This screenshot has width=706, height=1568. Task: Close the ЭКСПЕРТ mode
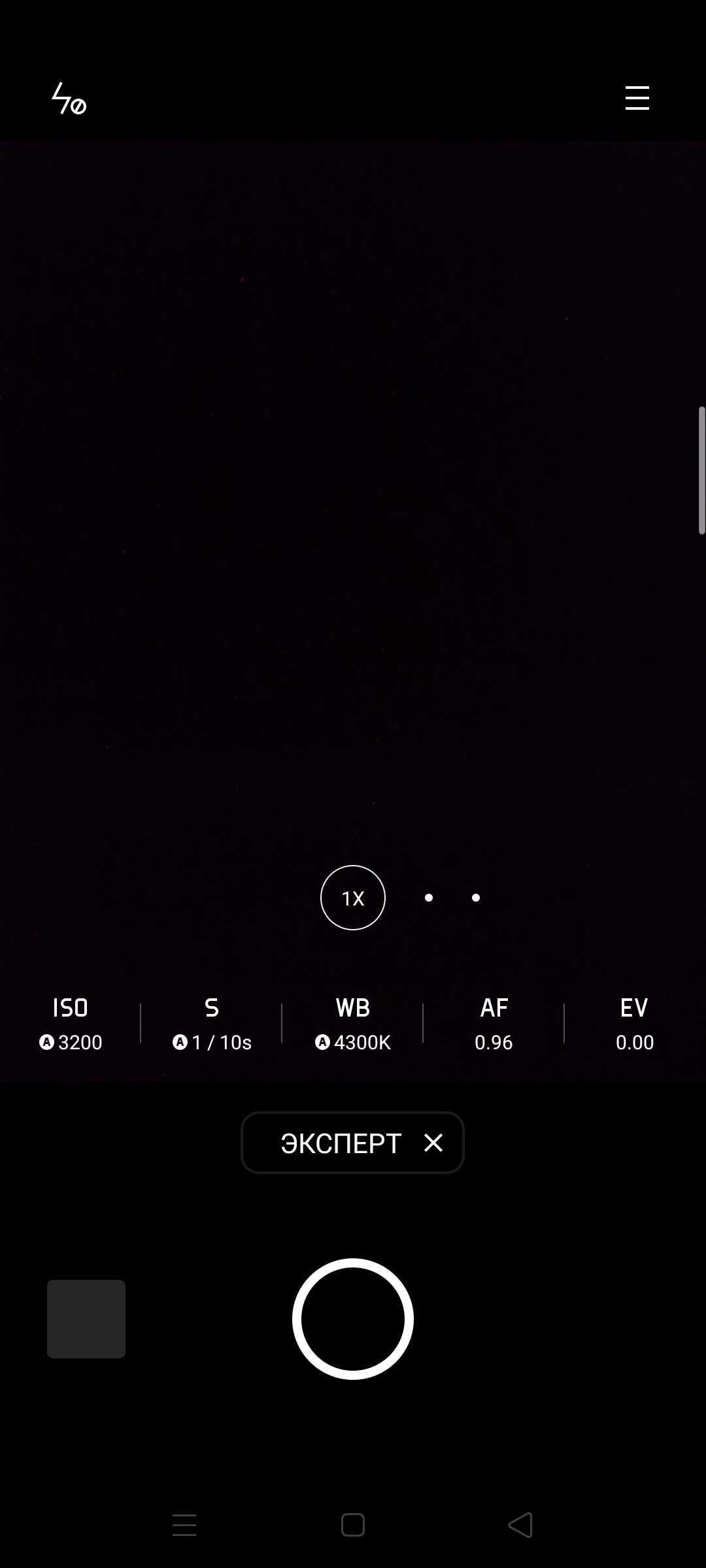(433, 1143)
